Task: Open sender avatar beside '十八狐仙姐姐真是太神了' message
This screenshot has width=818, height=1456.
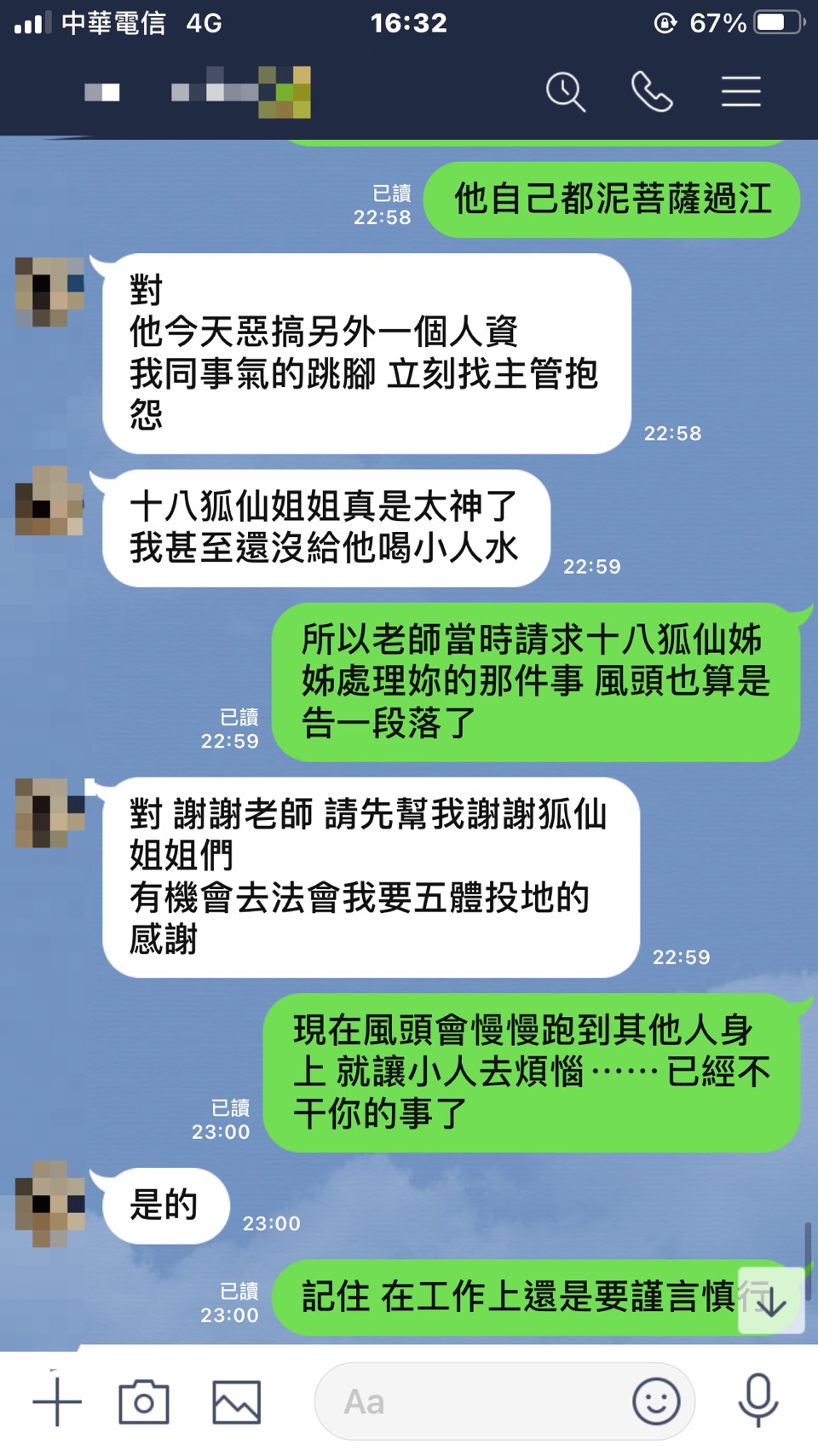Action: (x=50, y=500)
